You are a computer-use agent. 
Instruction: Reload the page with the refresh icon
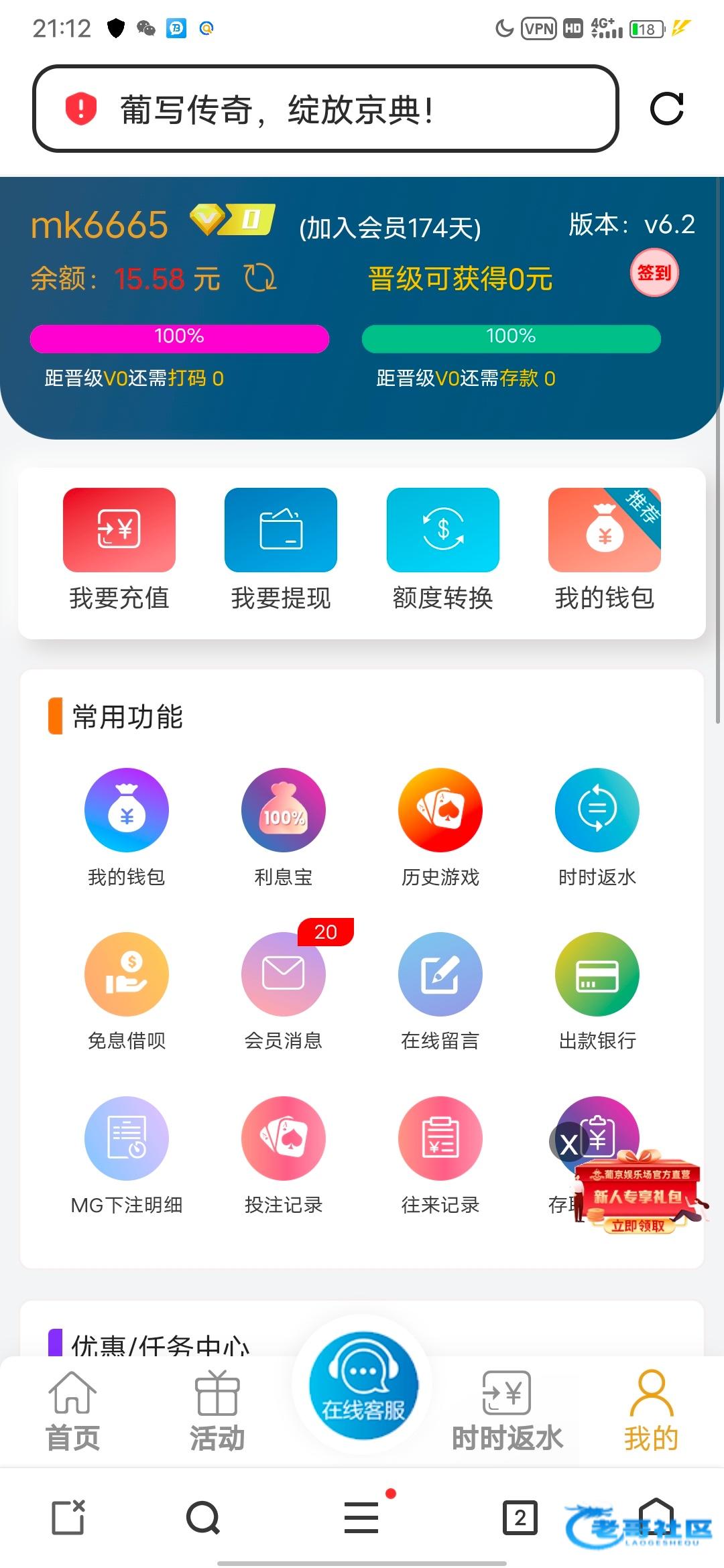(x=666, y=109)
